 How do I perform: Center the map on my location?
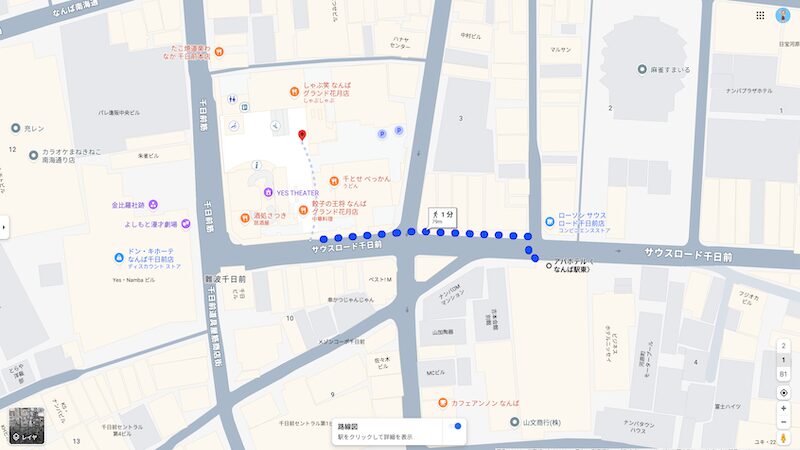784,393
